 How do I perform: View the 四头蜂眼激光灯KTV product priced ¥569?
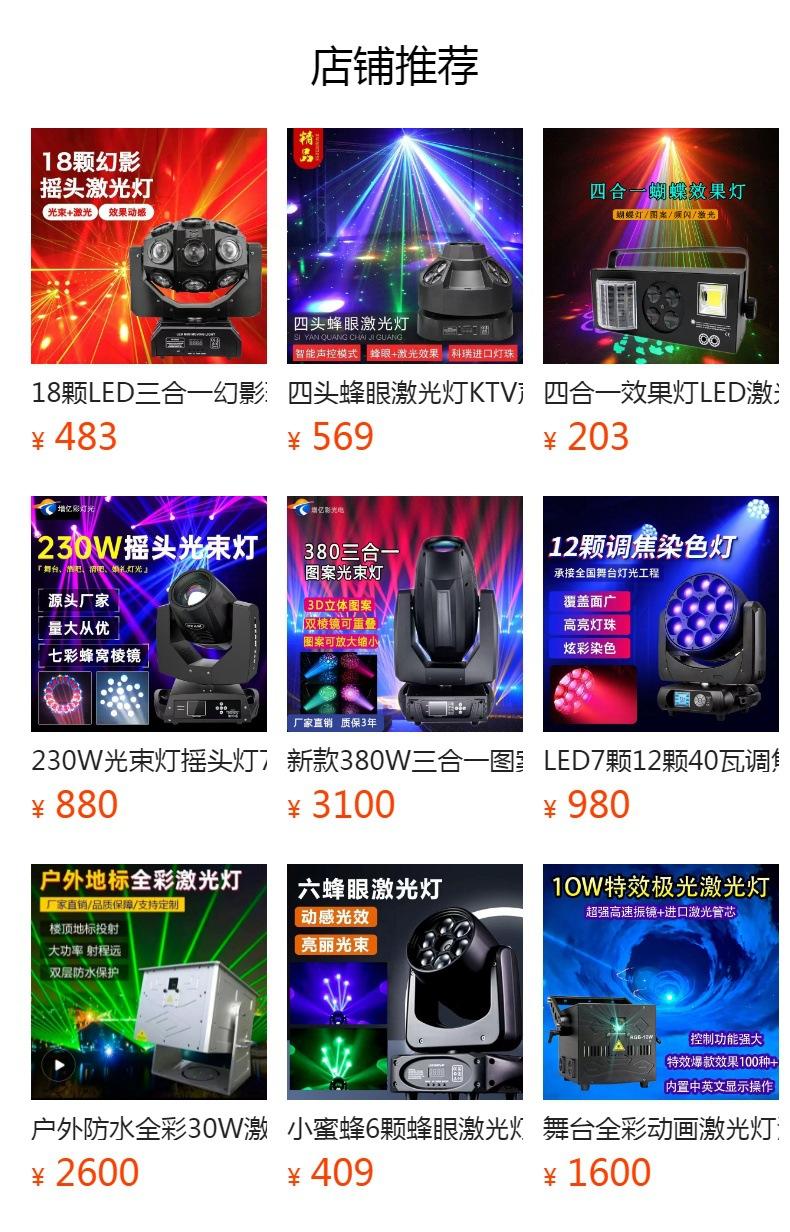coord(405,246)
